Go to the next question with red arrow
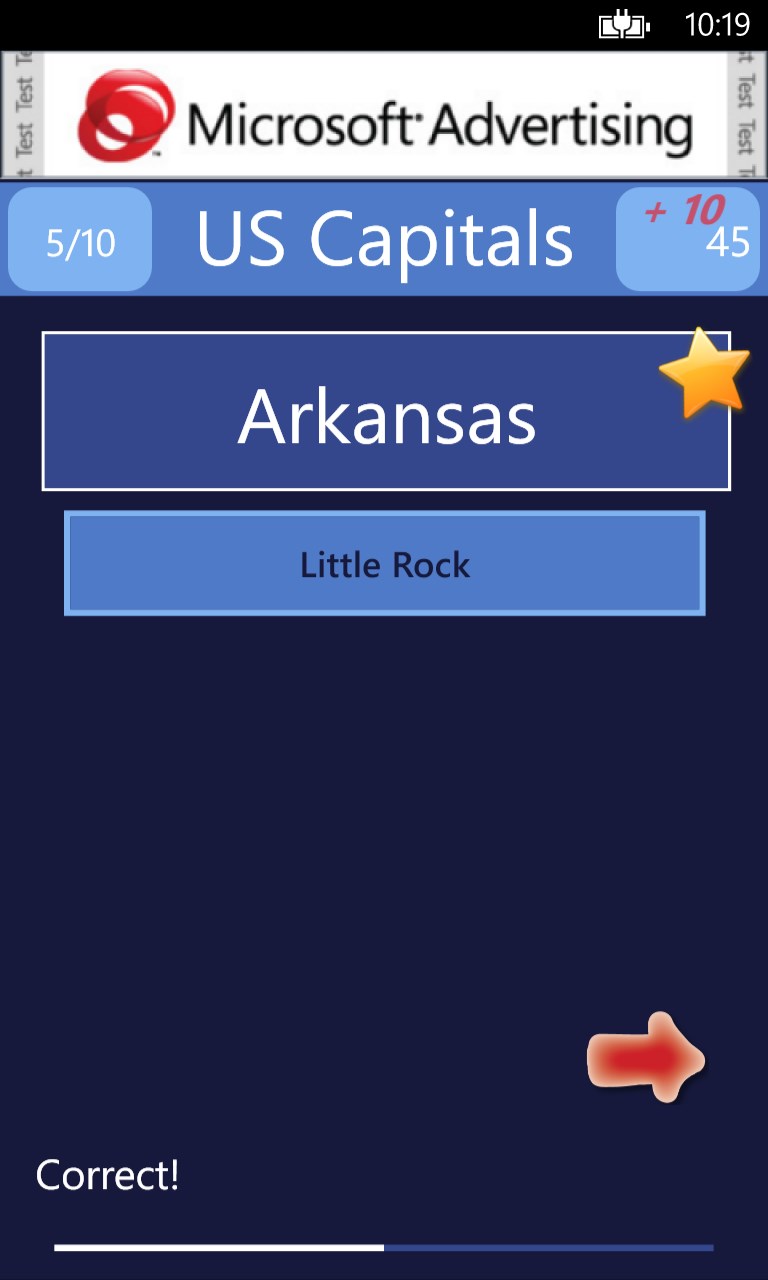 [x=646, y=1058]
